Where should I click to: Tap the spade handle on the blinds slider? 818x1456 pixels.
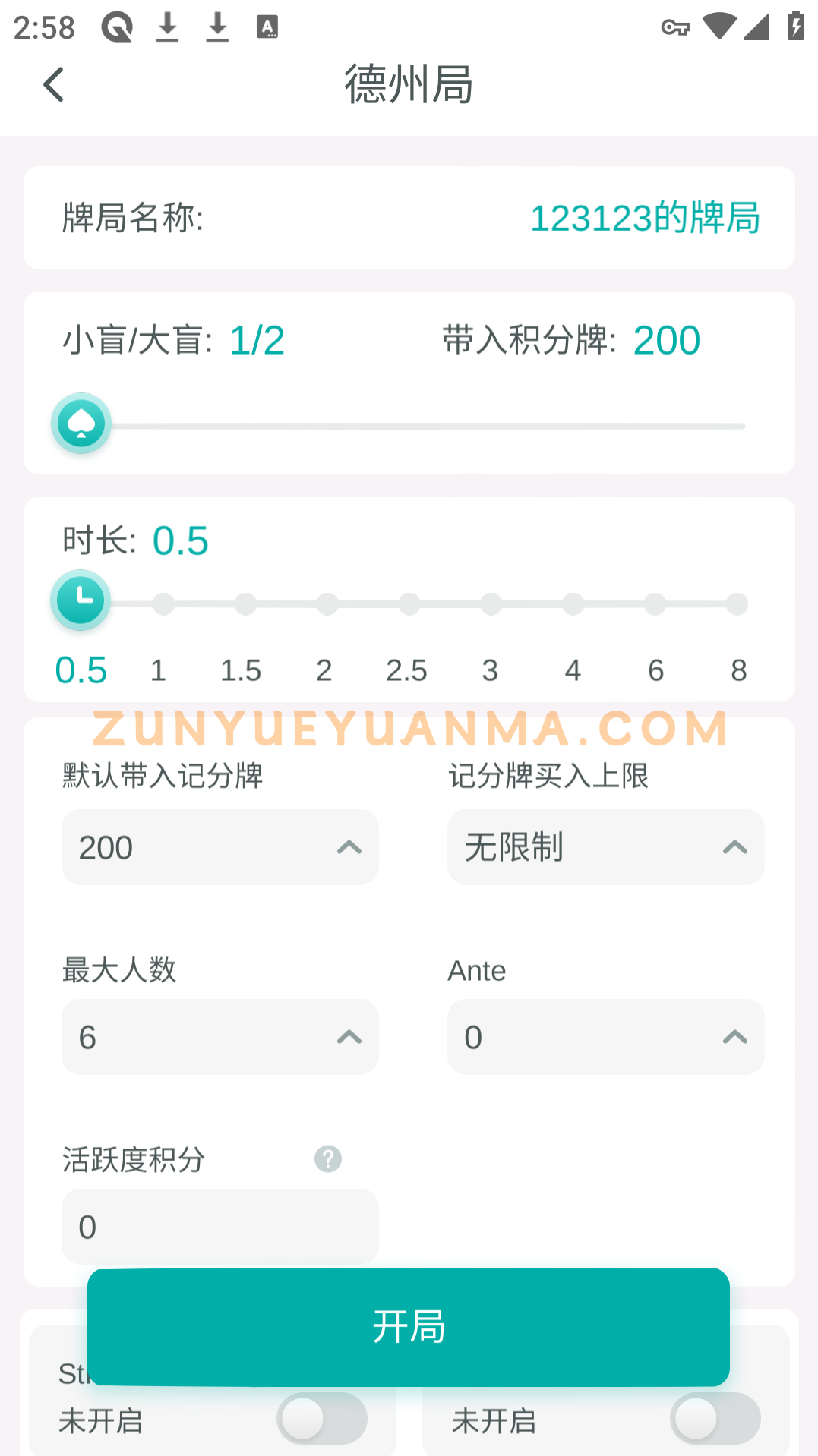point(81,424)
